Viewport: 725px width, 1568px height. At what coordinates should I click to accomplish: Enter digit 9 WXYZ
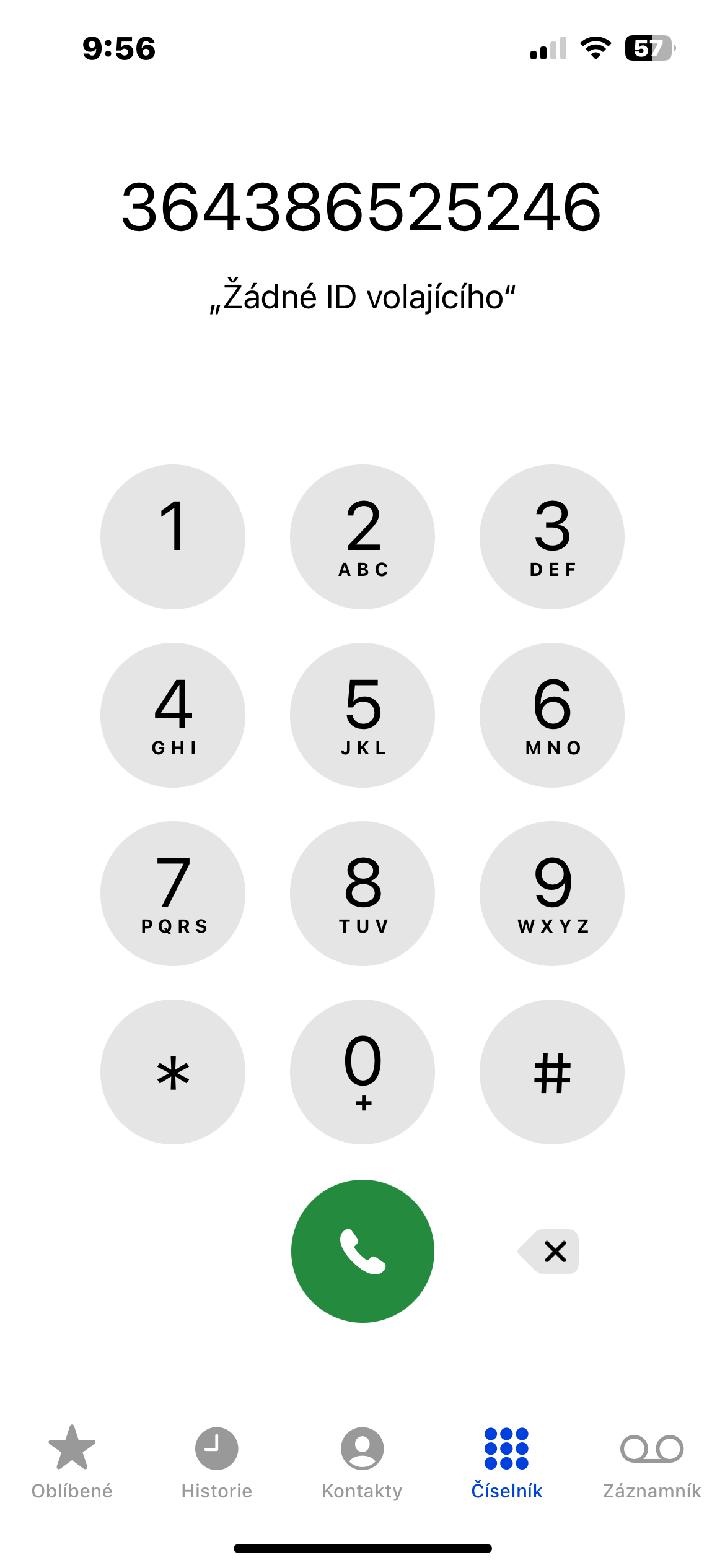point(551,893)
